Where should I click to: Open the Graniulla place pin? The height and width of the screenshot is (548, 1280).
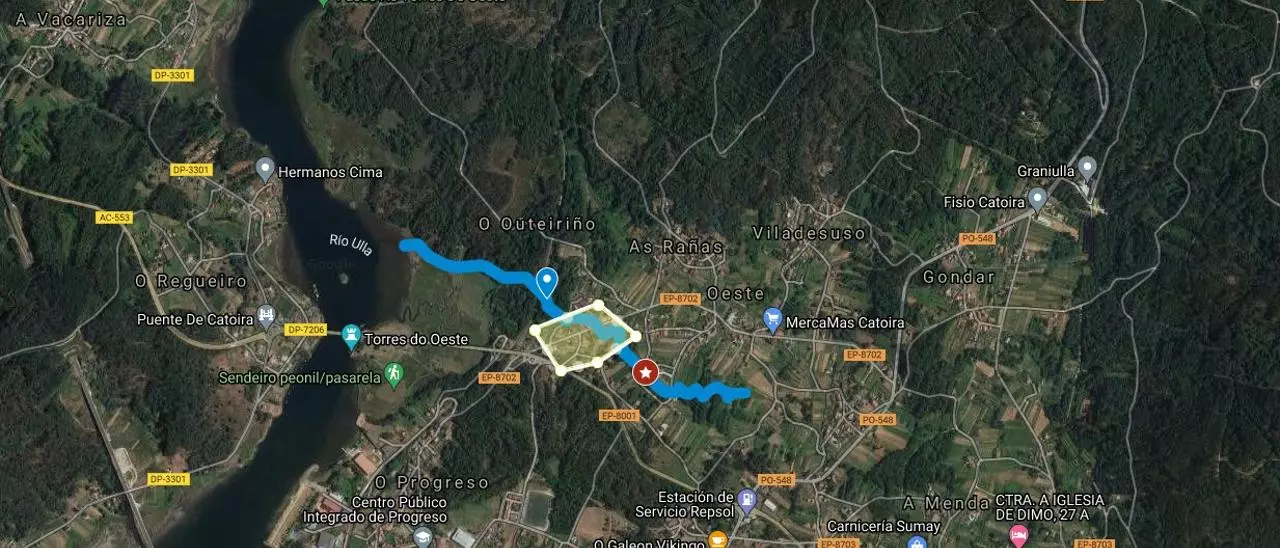pyautogui.click(x=1087, y=168)
